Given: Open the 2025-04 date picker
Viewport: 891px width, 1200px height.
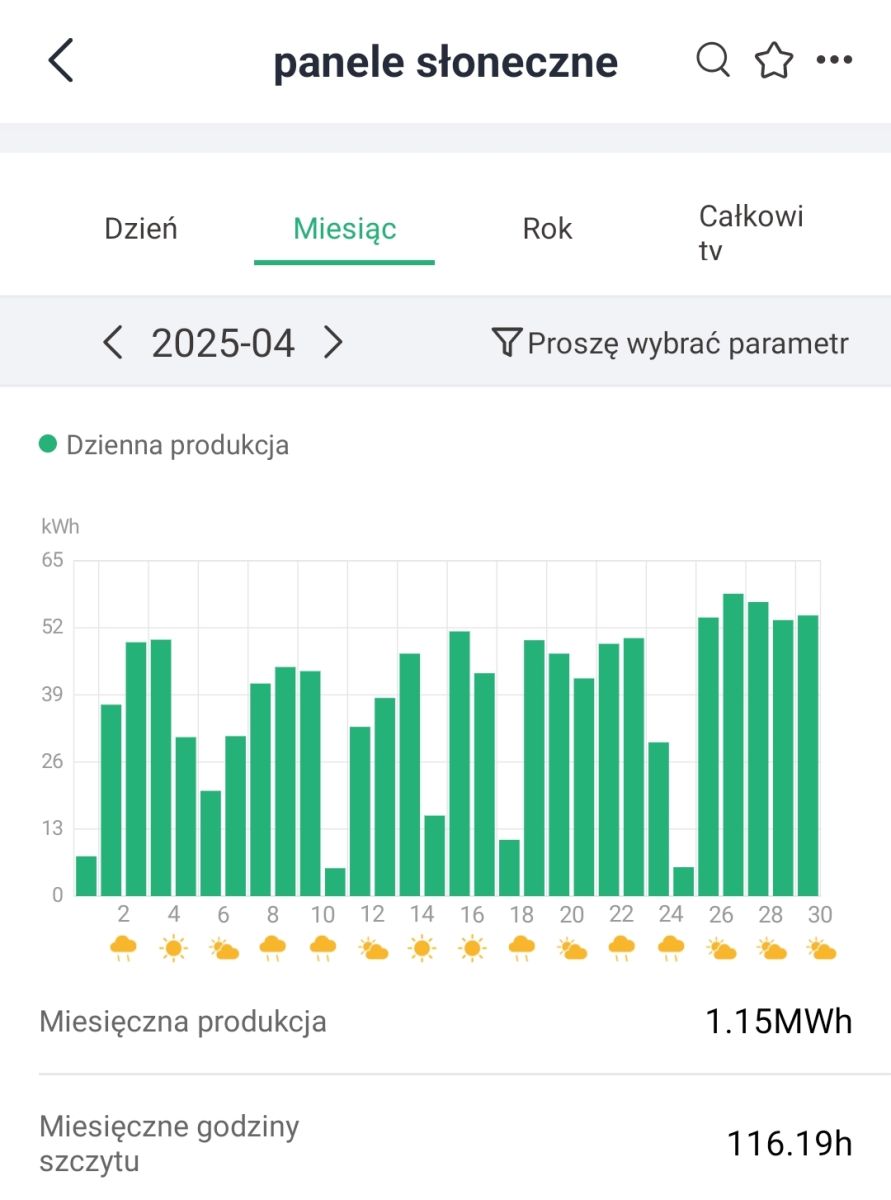Looking at the screenshot, I should click(223, 343).
